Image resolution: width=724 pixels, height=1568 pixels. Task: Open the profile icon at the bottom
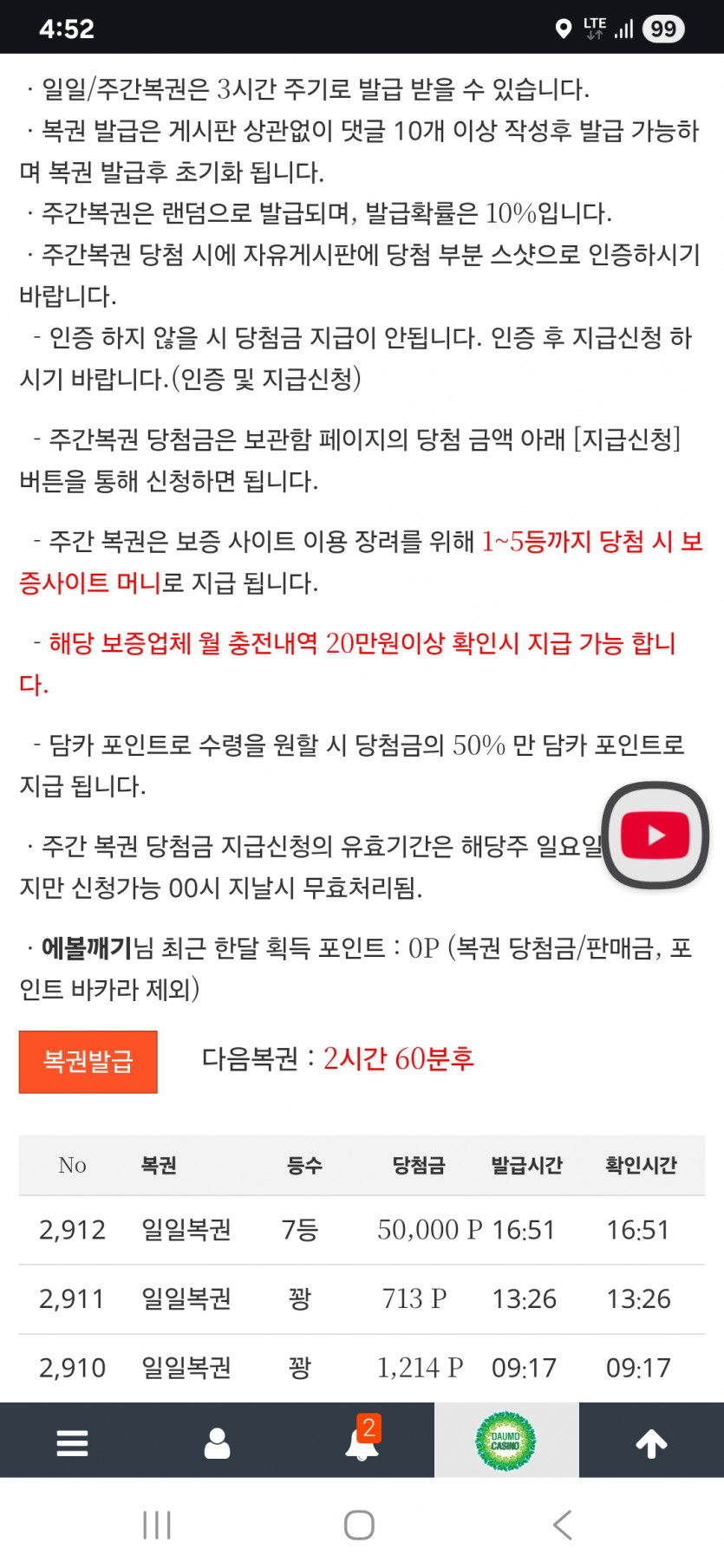pyautogui.click(x=217, y=1441)
